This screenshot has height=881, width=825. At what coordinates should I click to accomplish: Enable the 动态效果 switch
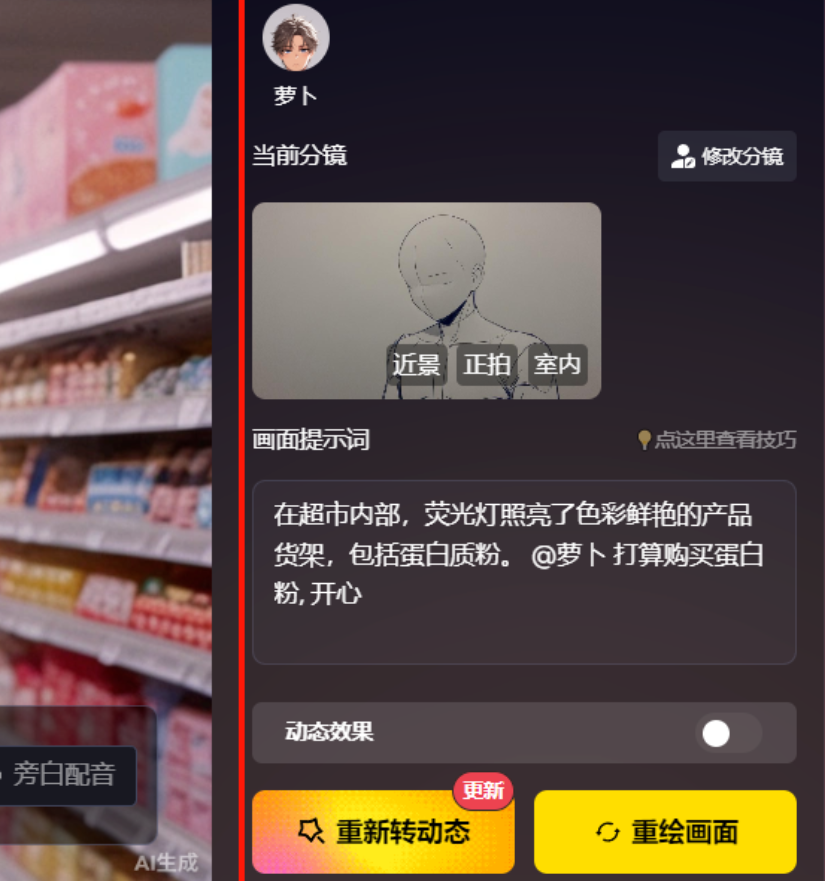728,733
